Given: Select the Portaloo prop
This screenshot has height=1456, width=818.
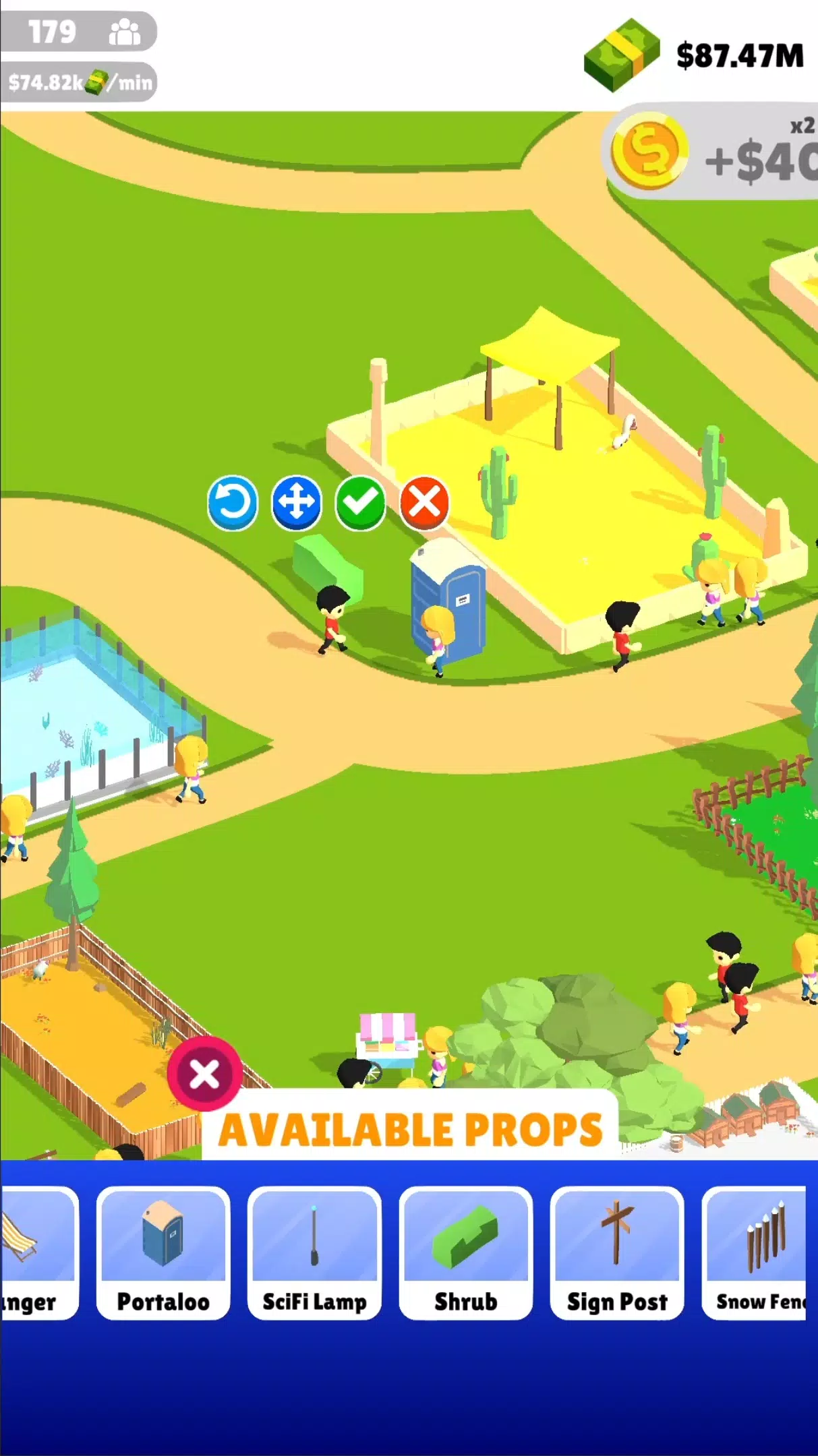Looking at the screenshot, I should point(163,1252).
